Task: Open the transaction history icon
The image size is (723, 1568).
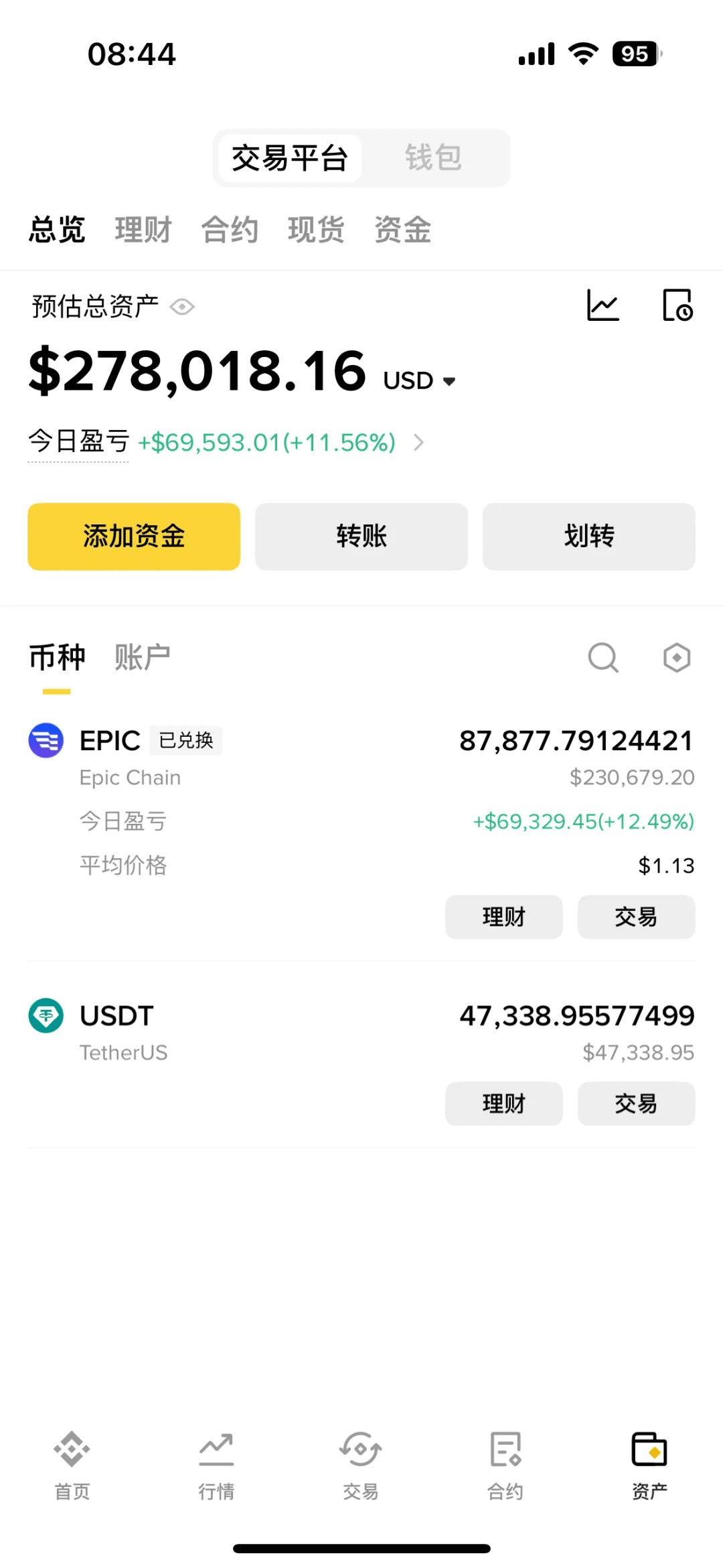Action: (677, 305)
